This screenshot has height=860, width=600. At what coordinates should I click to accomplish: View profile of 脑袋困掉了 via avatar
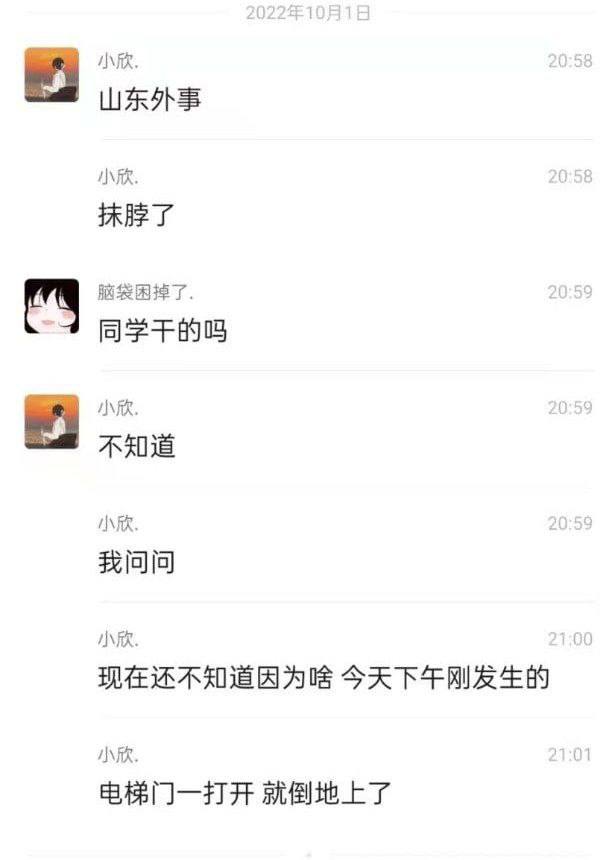pyautogui.click(x=51, y=306)
